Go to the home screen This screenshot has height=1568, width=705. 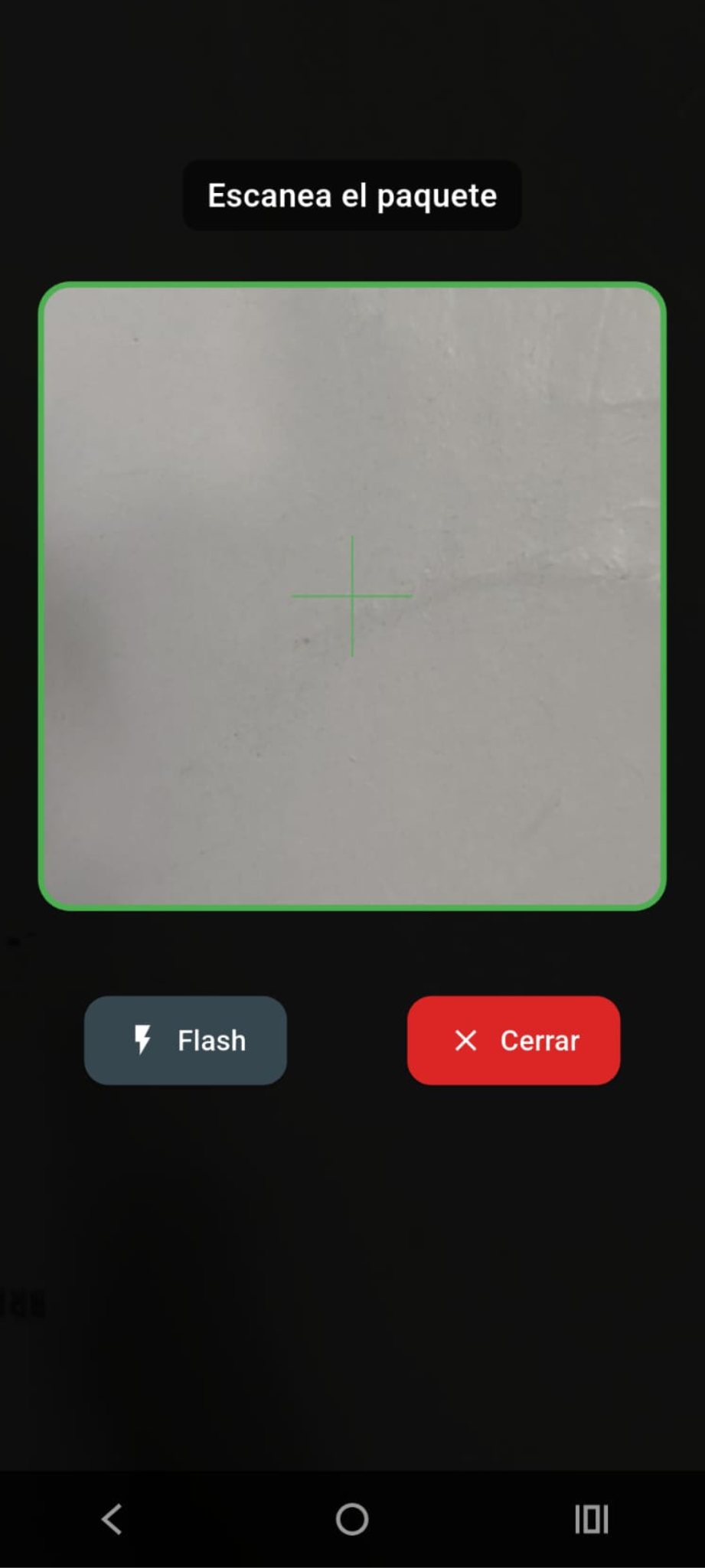(x=352, y=1519)
